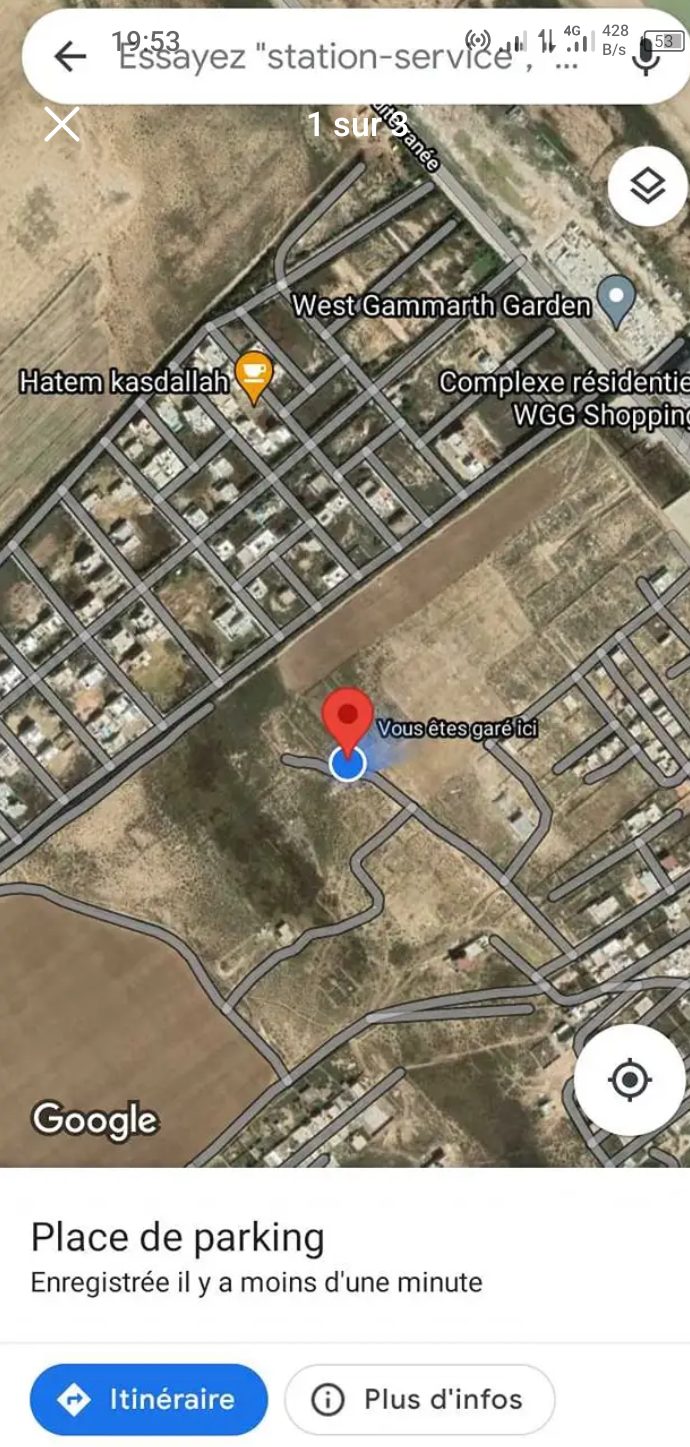Open the Hatem kasdallah café marker
690x1447 pixels.
pos(254,378)
